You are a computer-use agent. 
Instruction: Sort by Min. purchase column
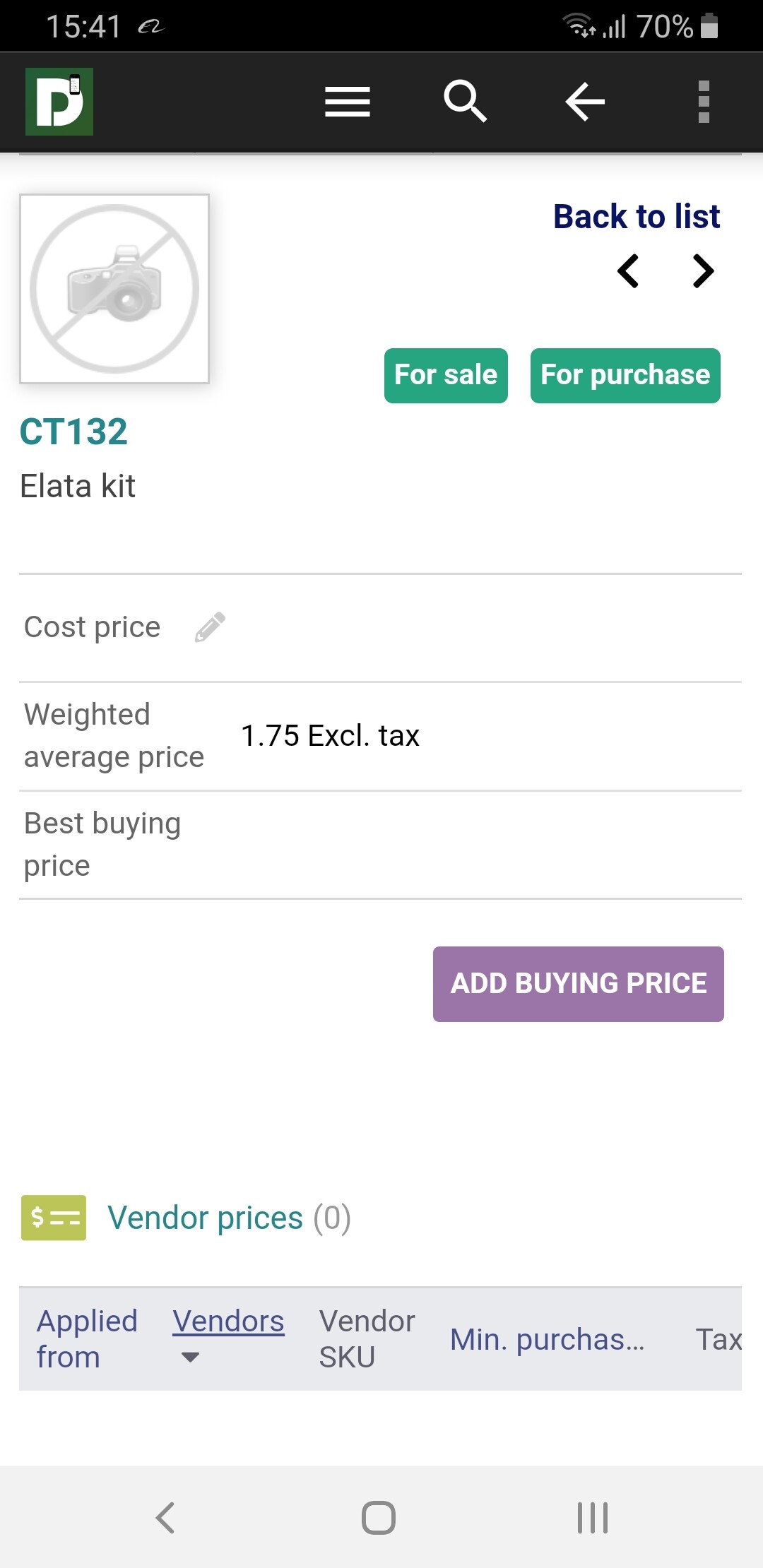coord(547,1339)
